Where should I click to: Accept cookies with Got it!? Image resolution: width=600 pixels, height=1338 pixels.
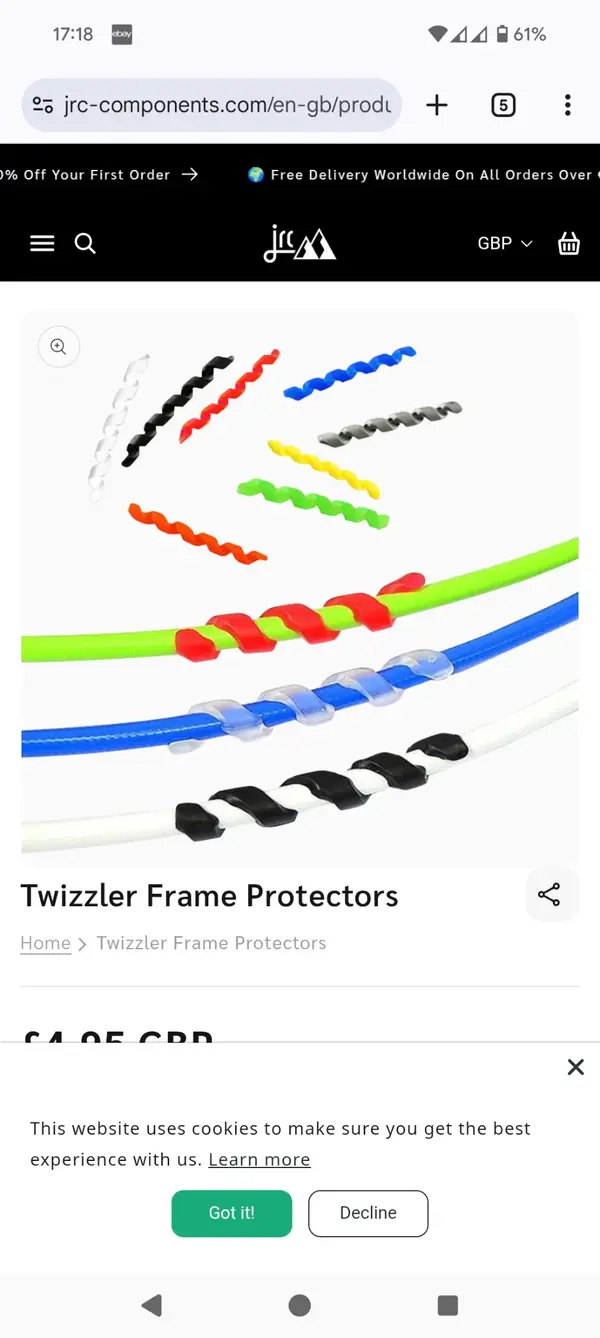tap(231, 1213)
